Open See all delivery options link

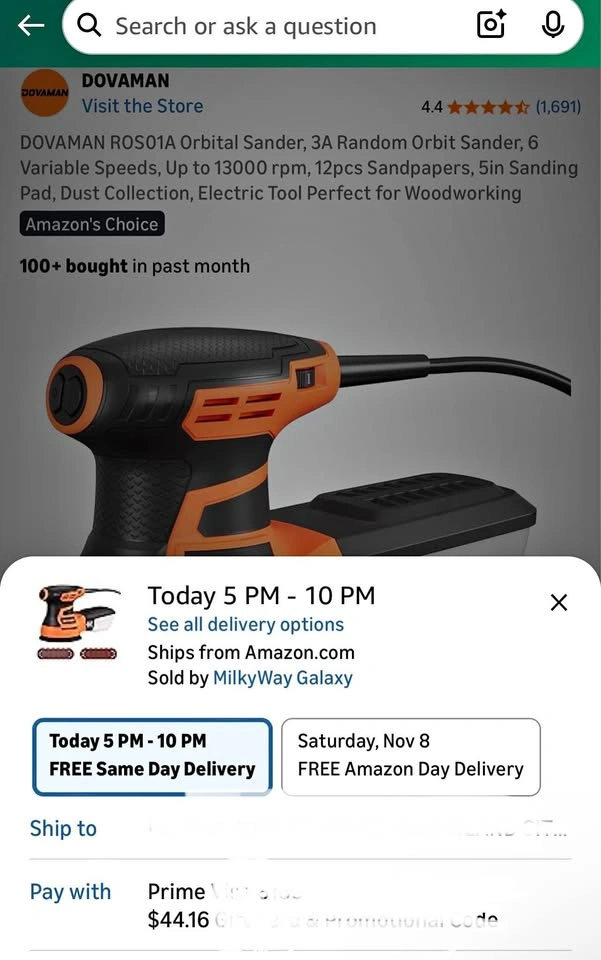point(245,624)
